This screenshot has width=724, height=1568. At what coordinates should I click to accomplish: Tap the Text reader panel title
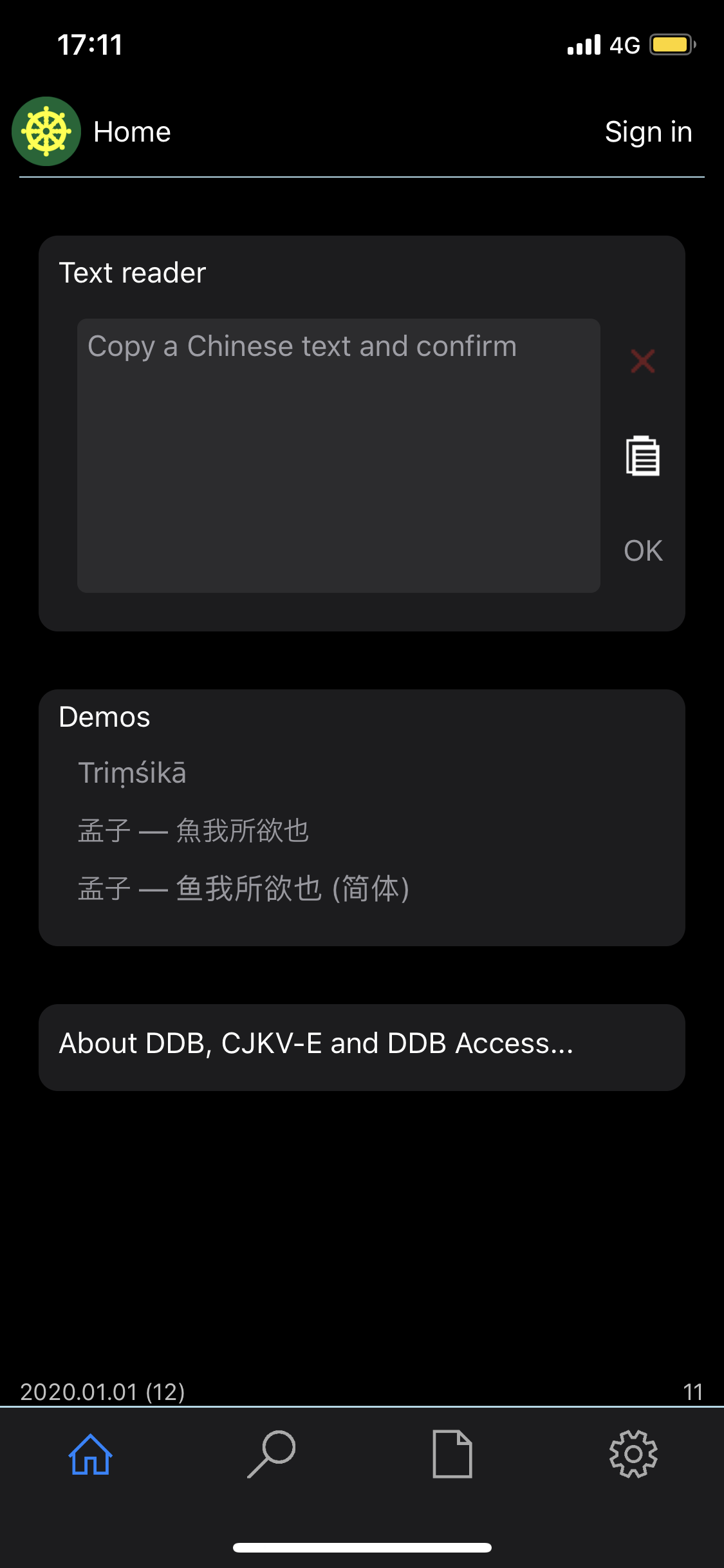pyautogui.click(x=133, y=272)
